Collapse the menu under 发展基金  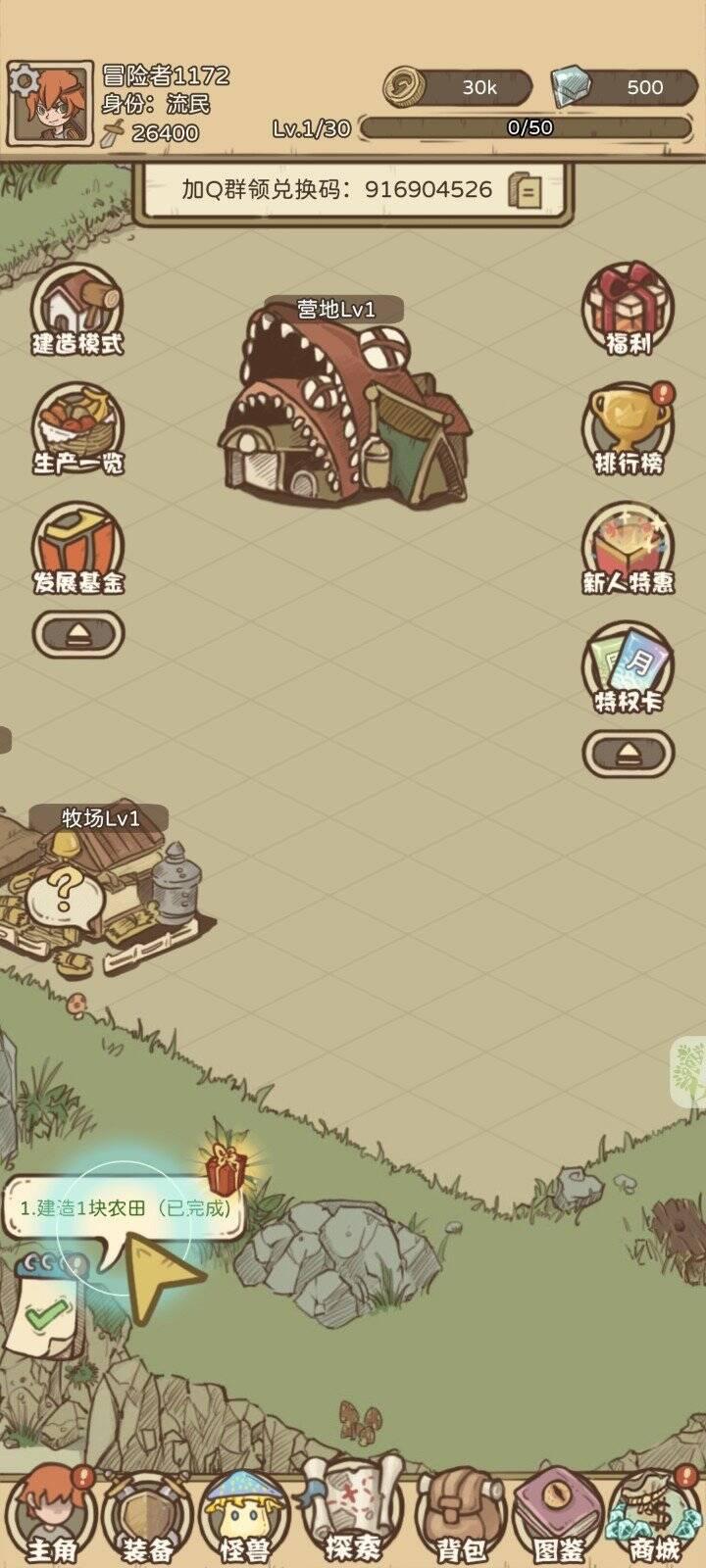[78, 634]
